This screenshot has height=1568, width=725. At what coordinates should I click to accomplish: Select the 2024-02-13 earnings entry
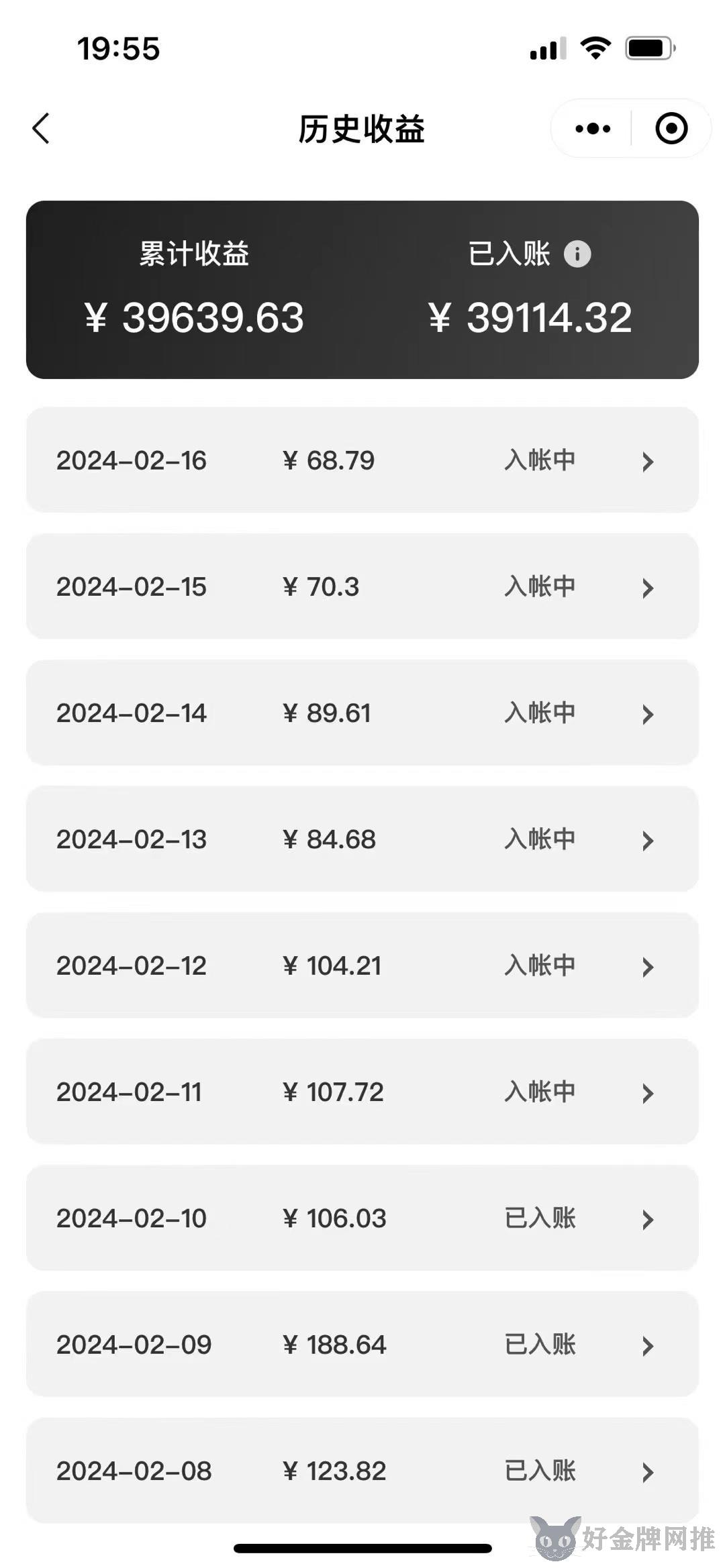coord(362,839)
